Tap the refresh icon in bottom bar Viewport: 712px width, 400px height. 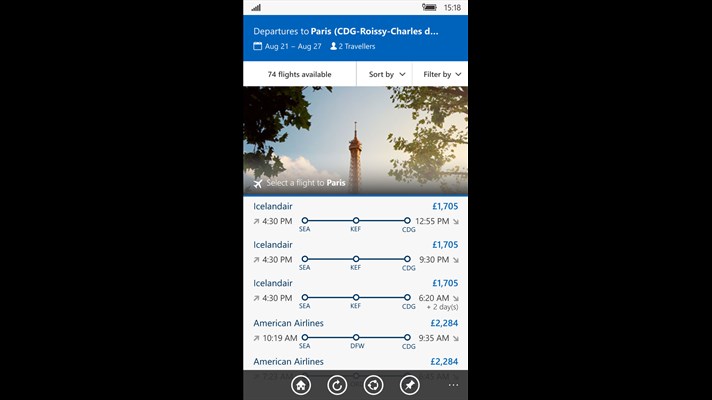click(x=337, y=385)
